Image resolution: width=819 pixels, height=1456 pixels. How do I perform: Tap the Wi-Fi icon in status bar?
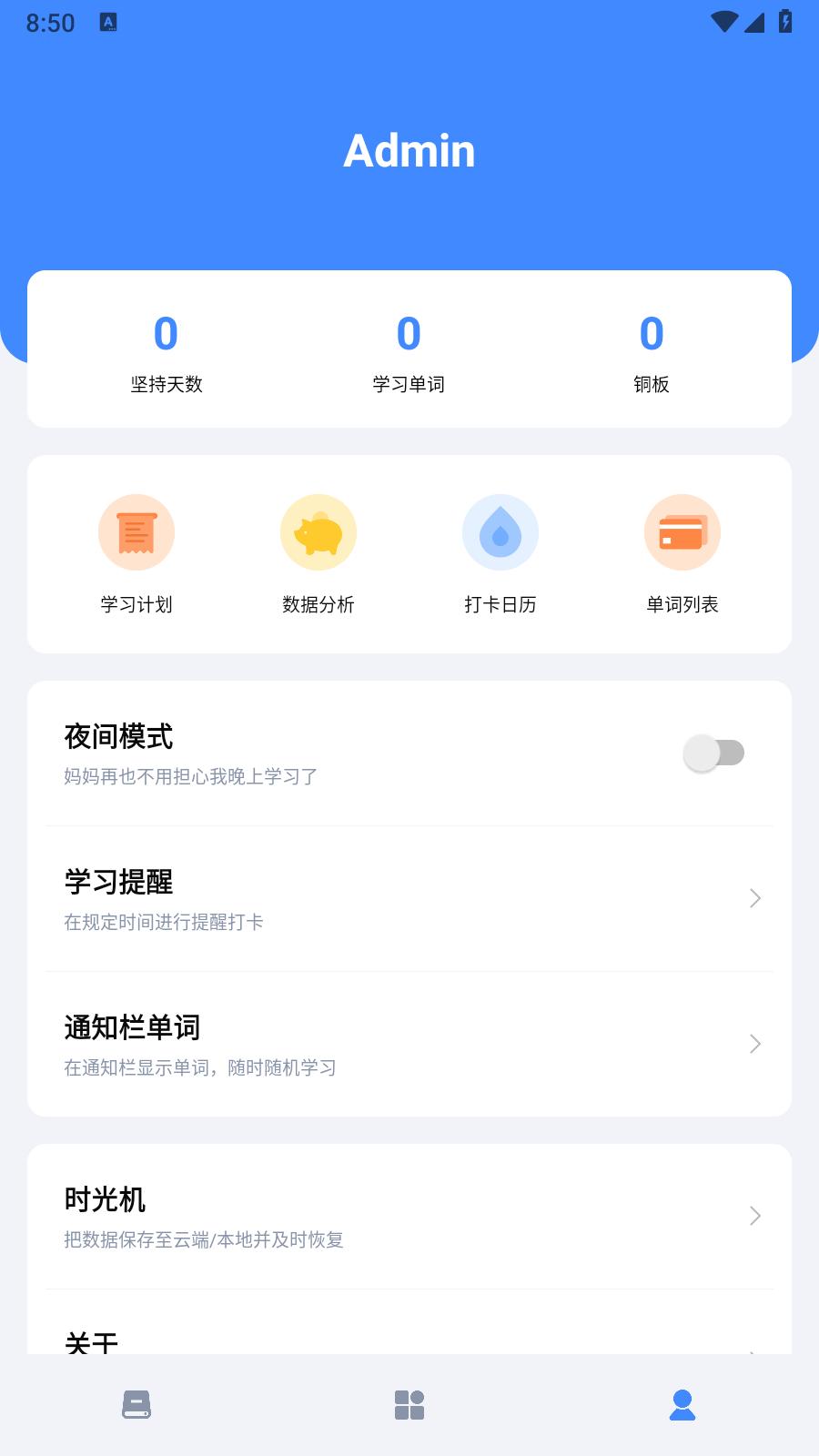(723, 23)
